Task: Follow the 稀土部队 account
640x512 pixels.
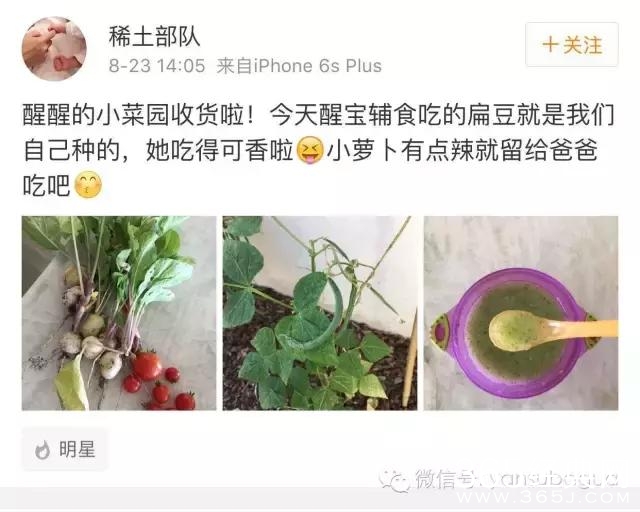Action: (x=572, y=45)
